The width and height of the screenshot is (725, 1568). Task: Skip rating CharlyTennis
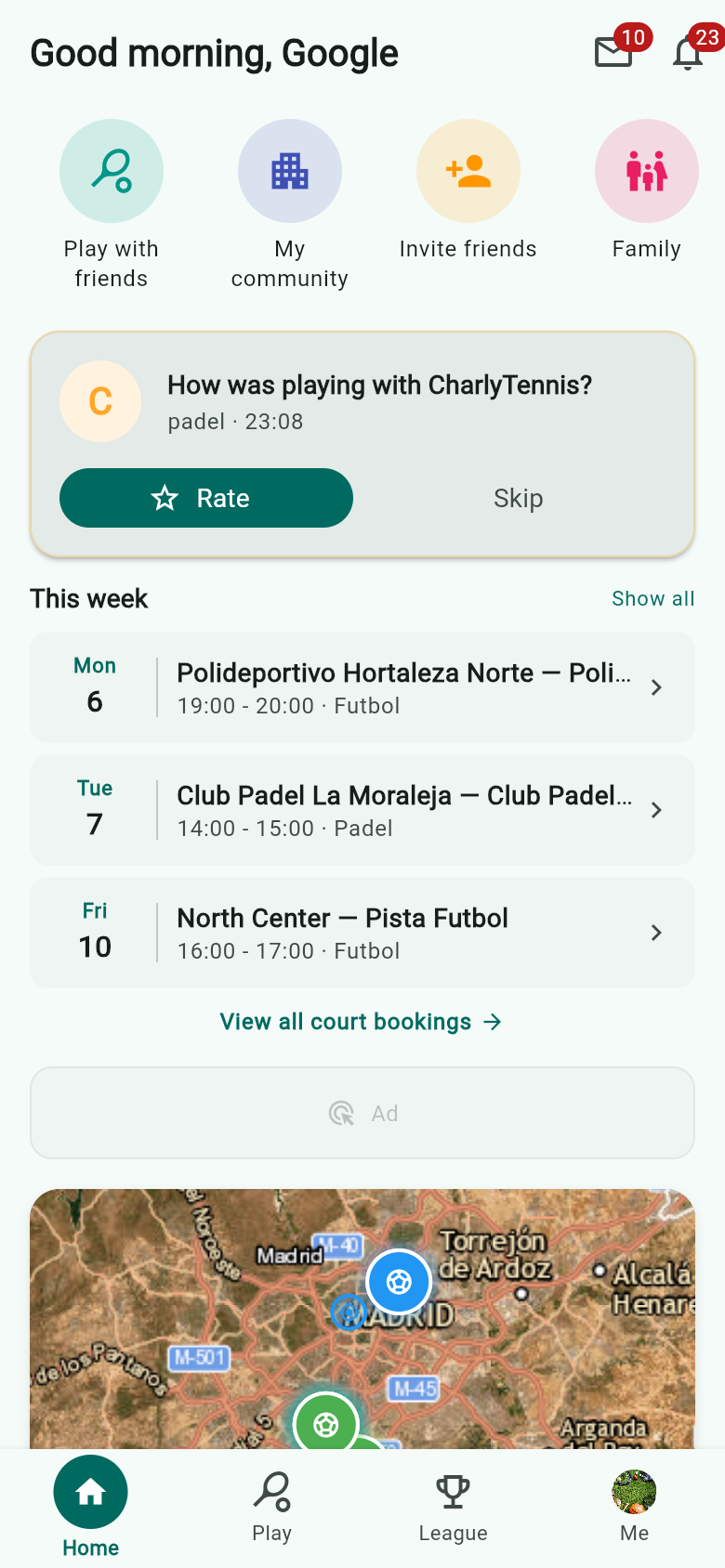coord(518,498)
